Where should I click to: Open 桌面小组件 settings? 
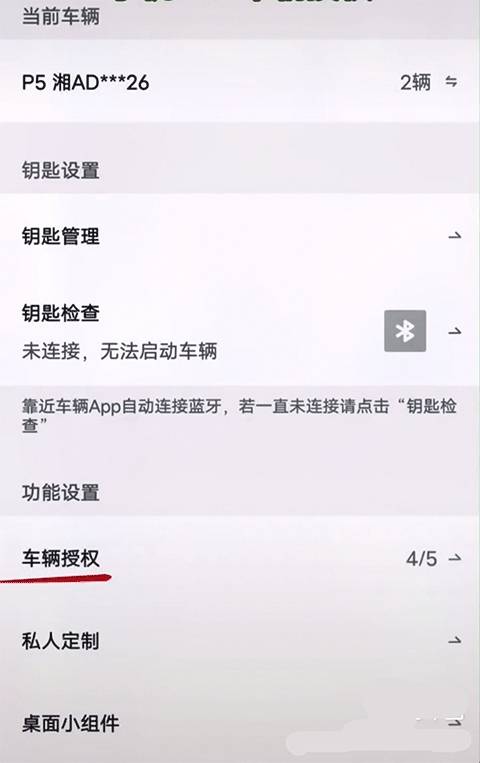pos(240,723)
